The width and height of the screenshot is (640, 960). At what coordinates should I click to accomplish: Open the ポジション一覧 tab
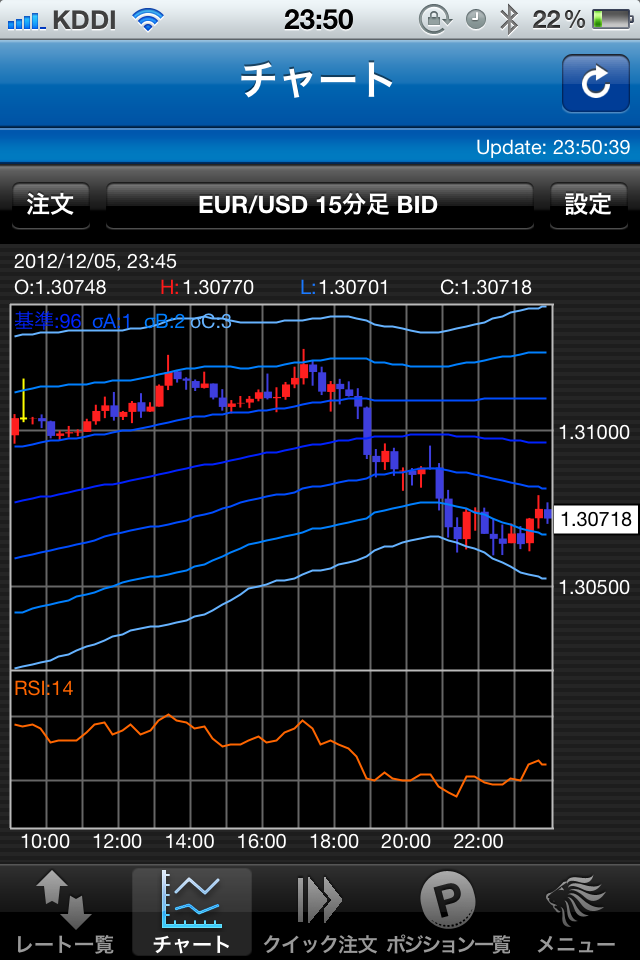448,914
